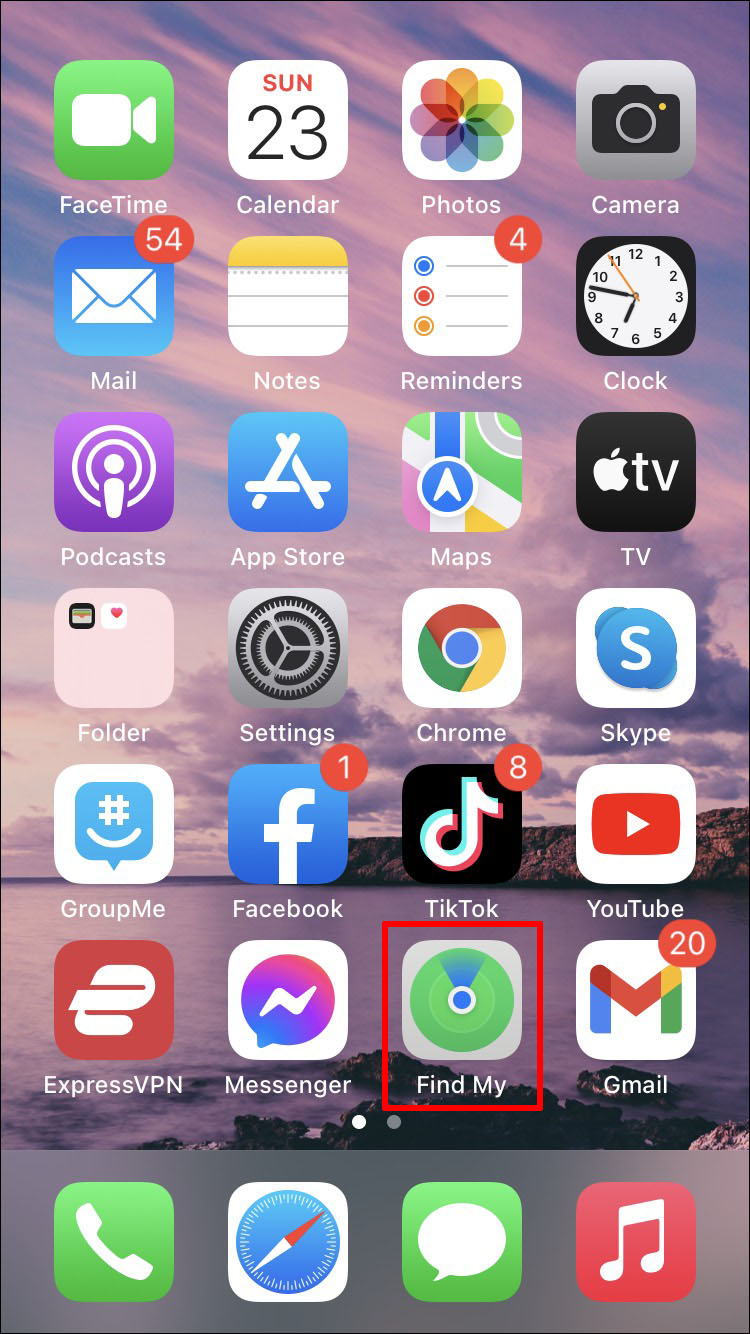Open Apple Maps
The height and width of the screenshot is (1334, 750).
point(461,472)
